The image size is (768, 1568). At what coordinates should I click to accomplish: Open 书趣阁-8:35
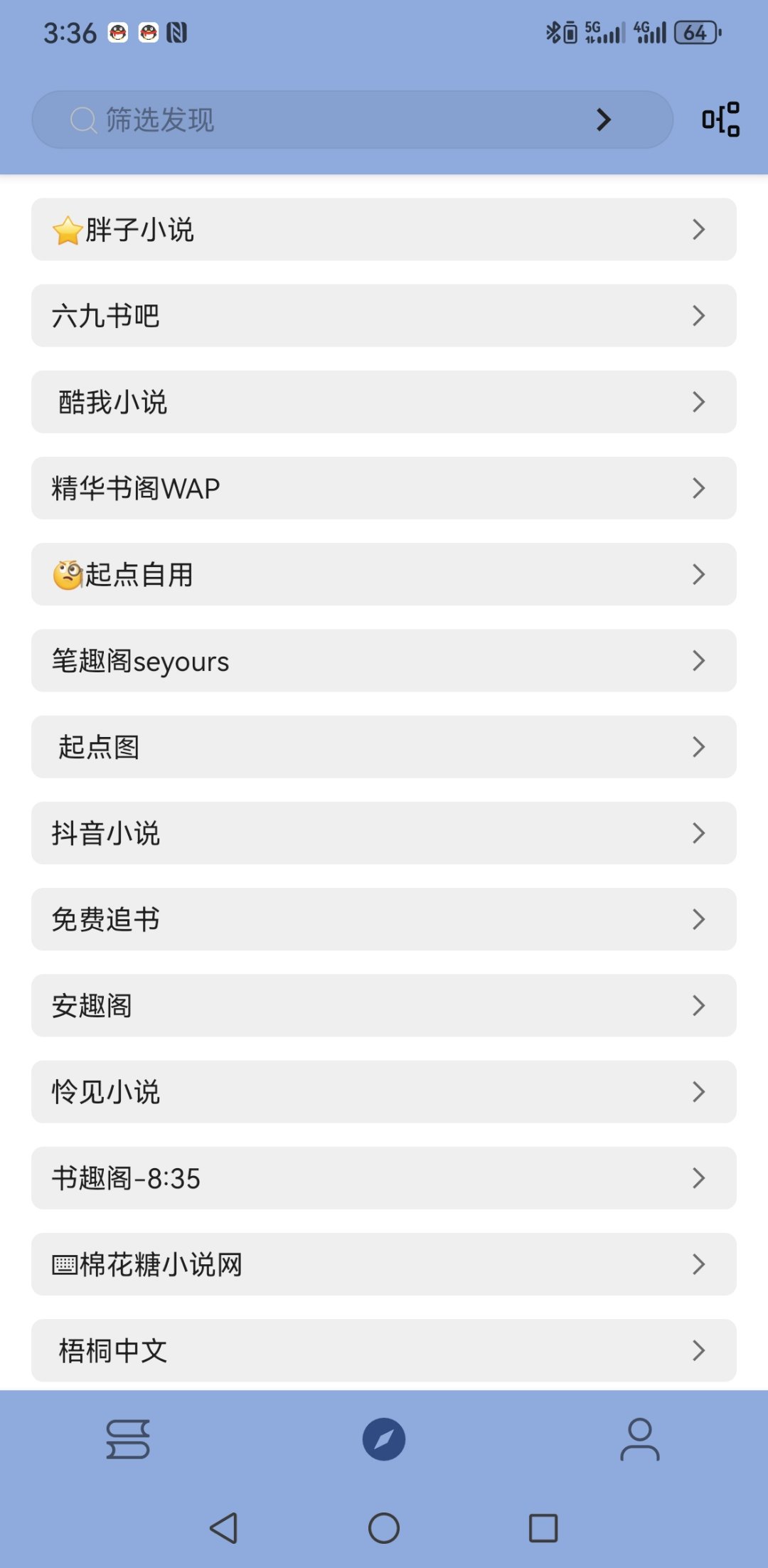384,1178
